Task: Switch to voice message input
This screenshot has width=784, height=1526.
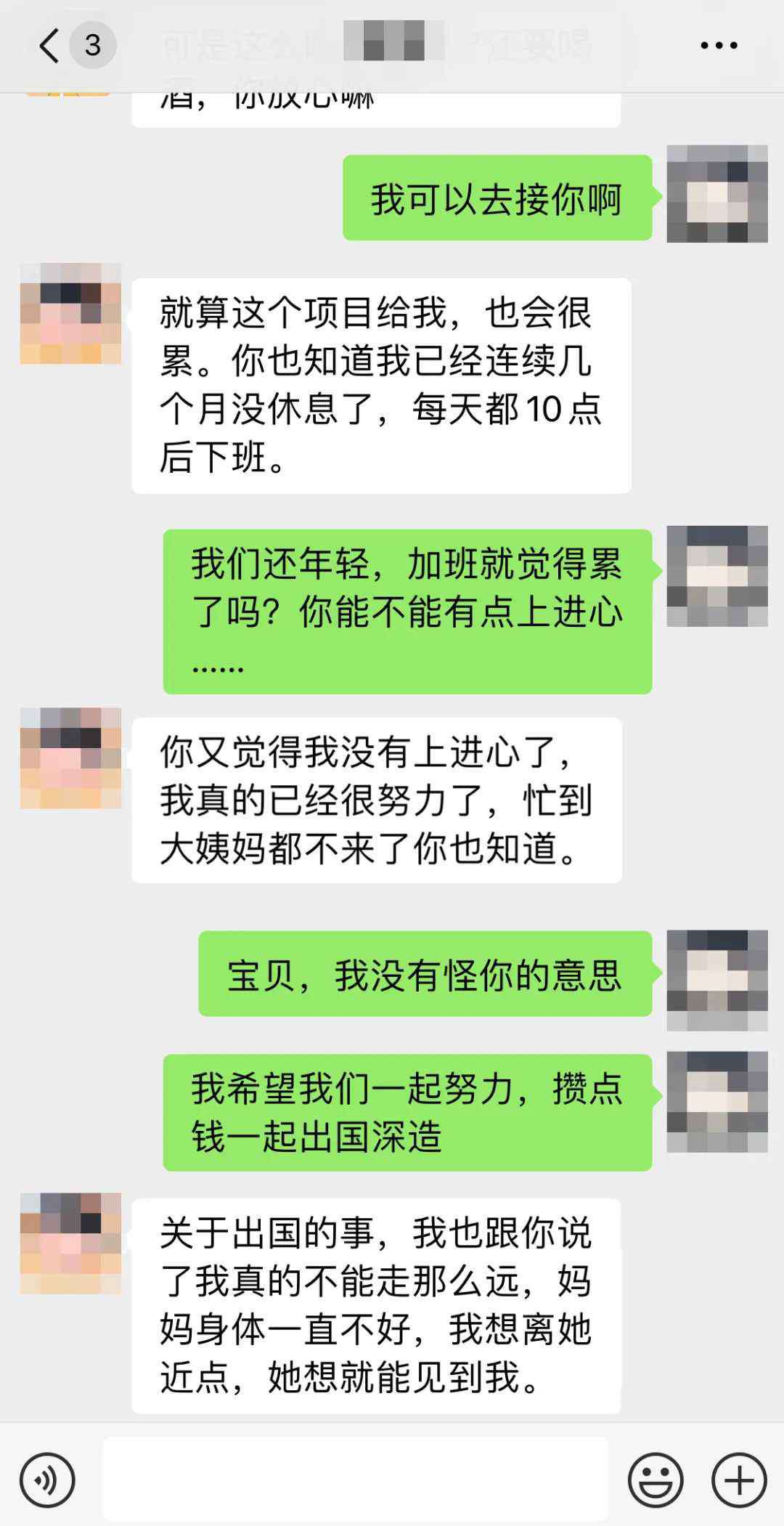Action: click(x=47, y=1480)
